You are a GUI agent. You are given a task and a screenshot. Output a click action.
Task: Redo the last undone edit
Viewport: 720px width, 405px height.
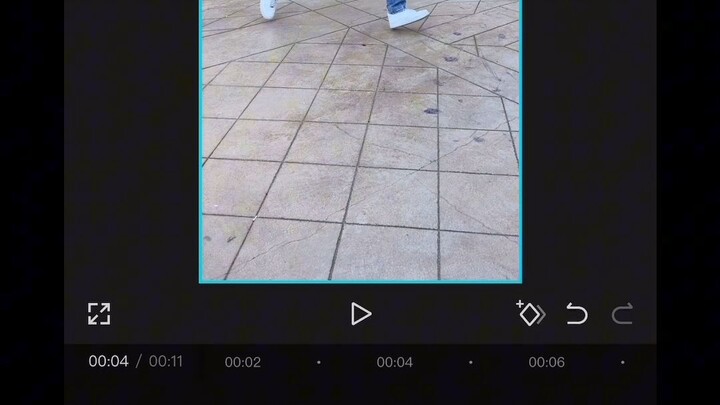622,314
